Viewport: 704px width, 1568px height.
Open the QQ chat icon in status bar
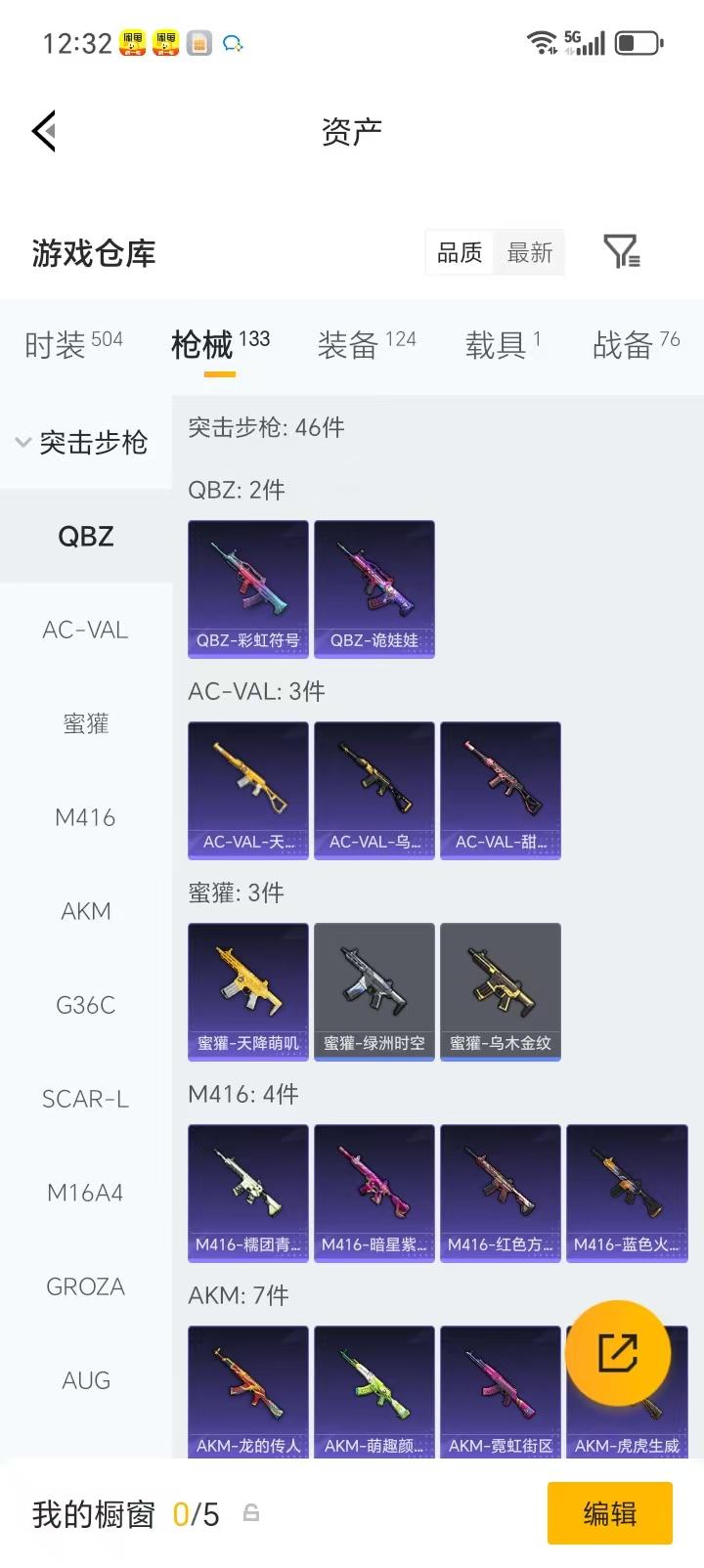(232, 43)
